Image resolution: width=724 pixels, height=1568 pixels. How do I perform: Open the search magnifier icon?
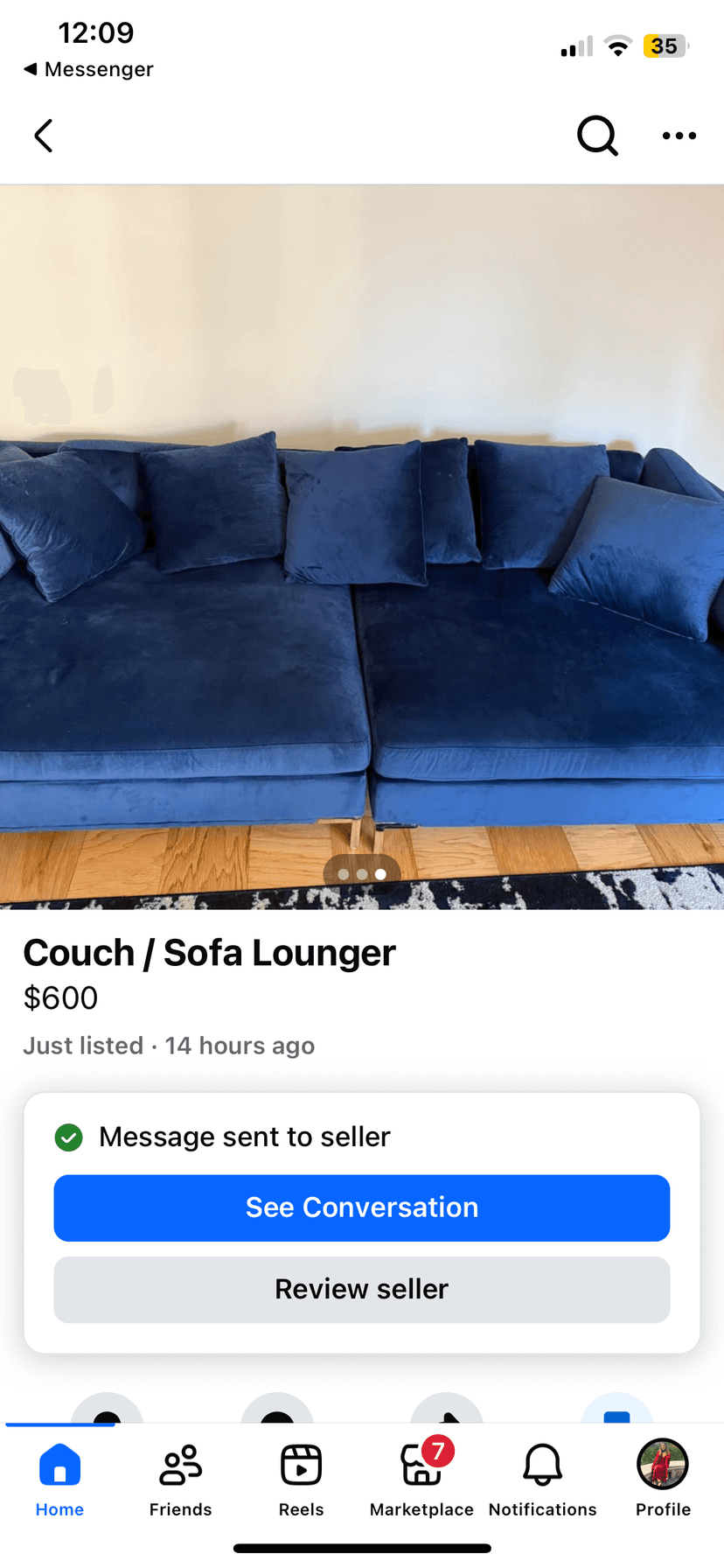pyautogui.click(x=597, y=136)
